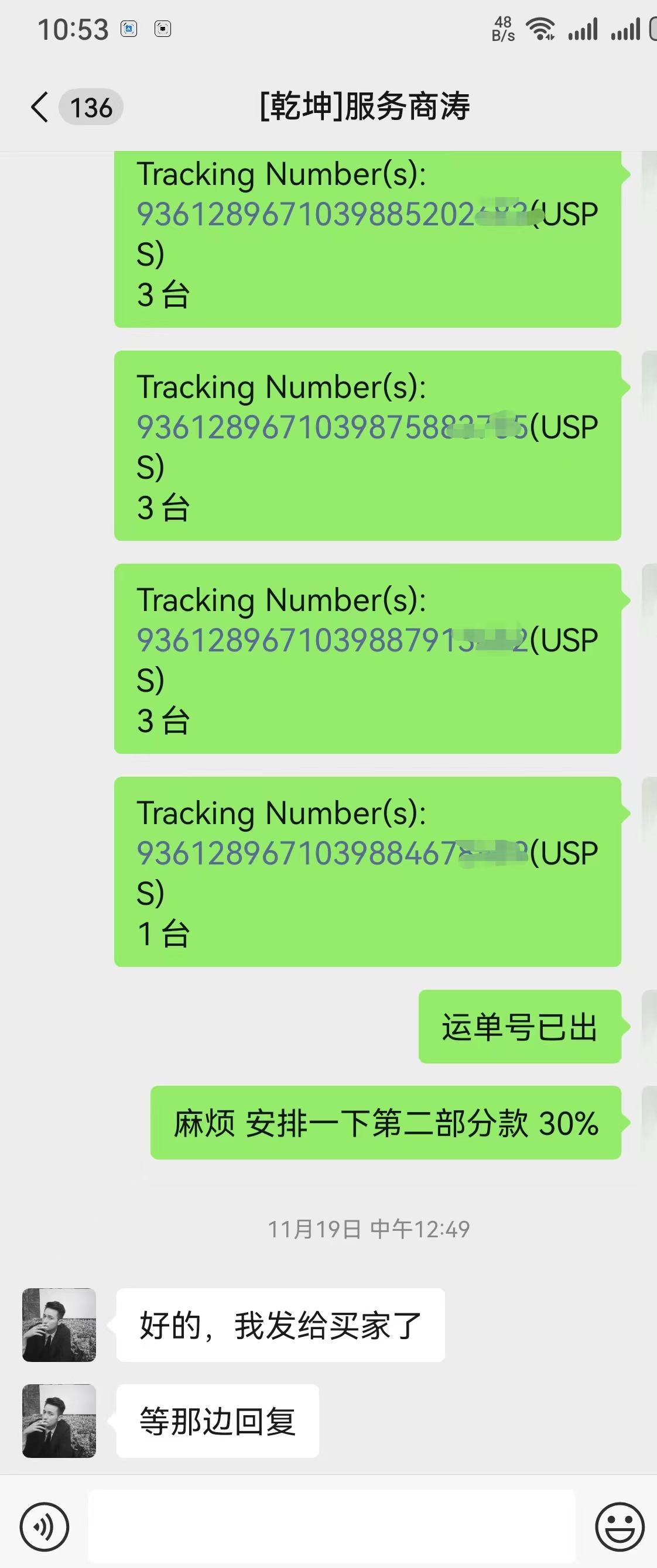Open tracking number starting 93612896710398852

click(329, 214)
